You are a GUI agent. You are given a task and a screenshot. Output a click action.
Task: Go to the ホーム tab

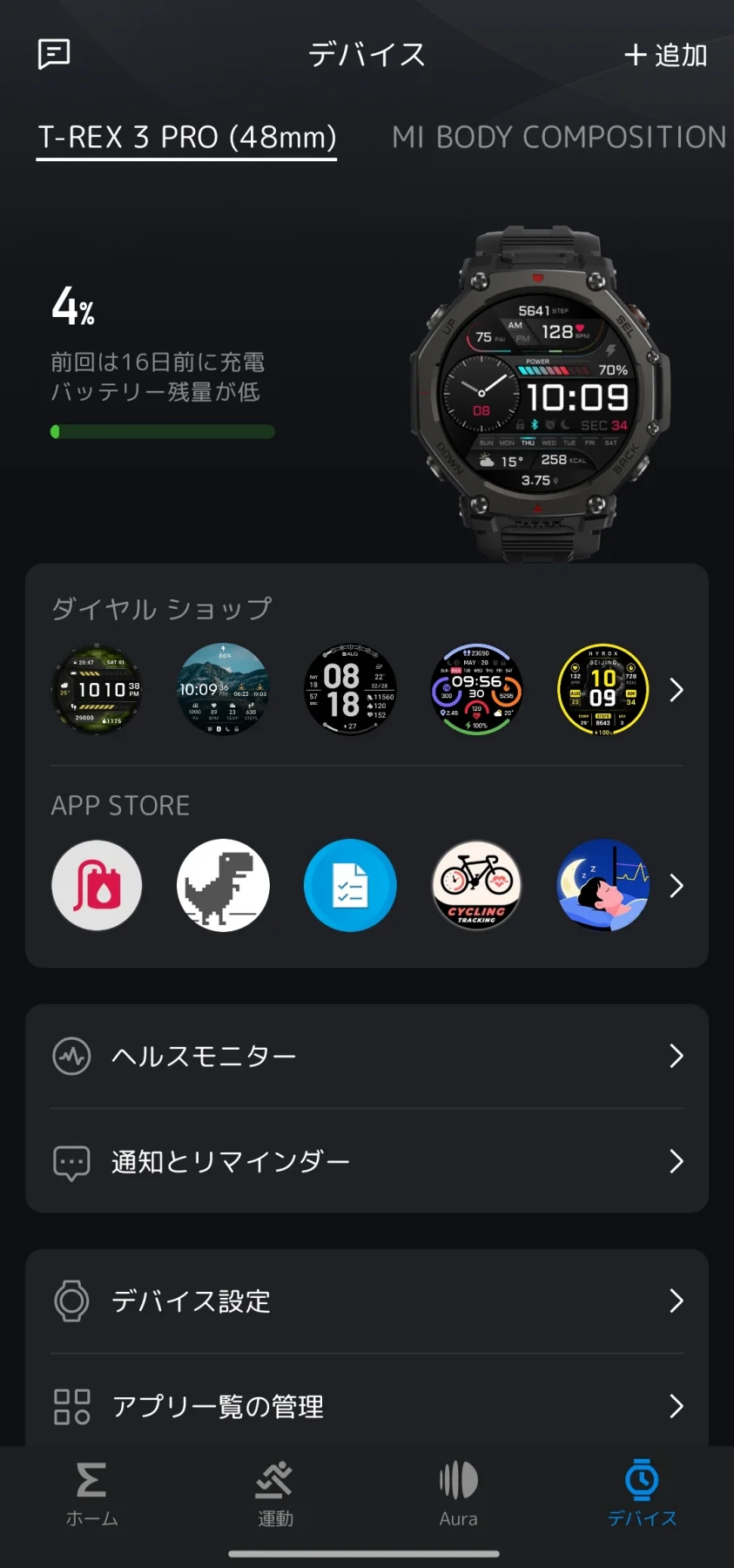91,1494
